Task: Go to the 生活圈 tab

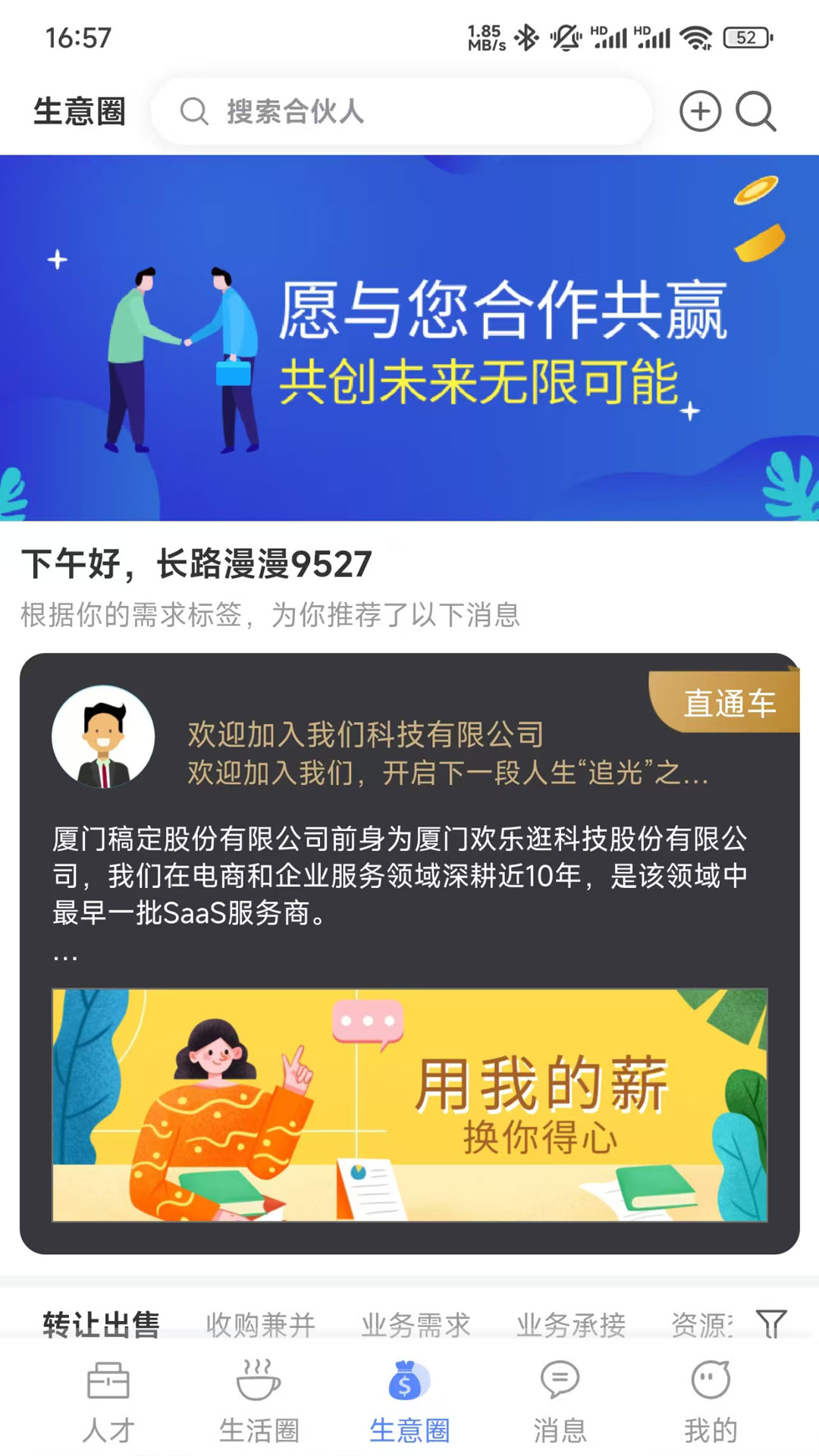Action: click(259, 1401)
